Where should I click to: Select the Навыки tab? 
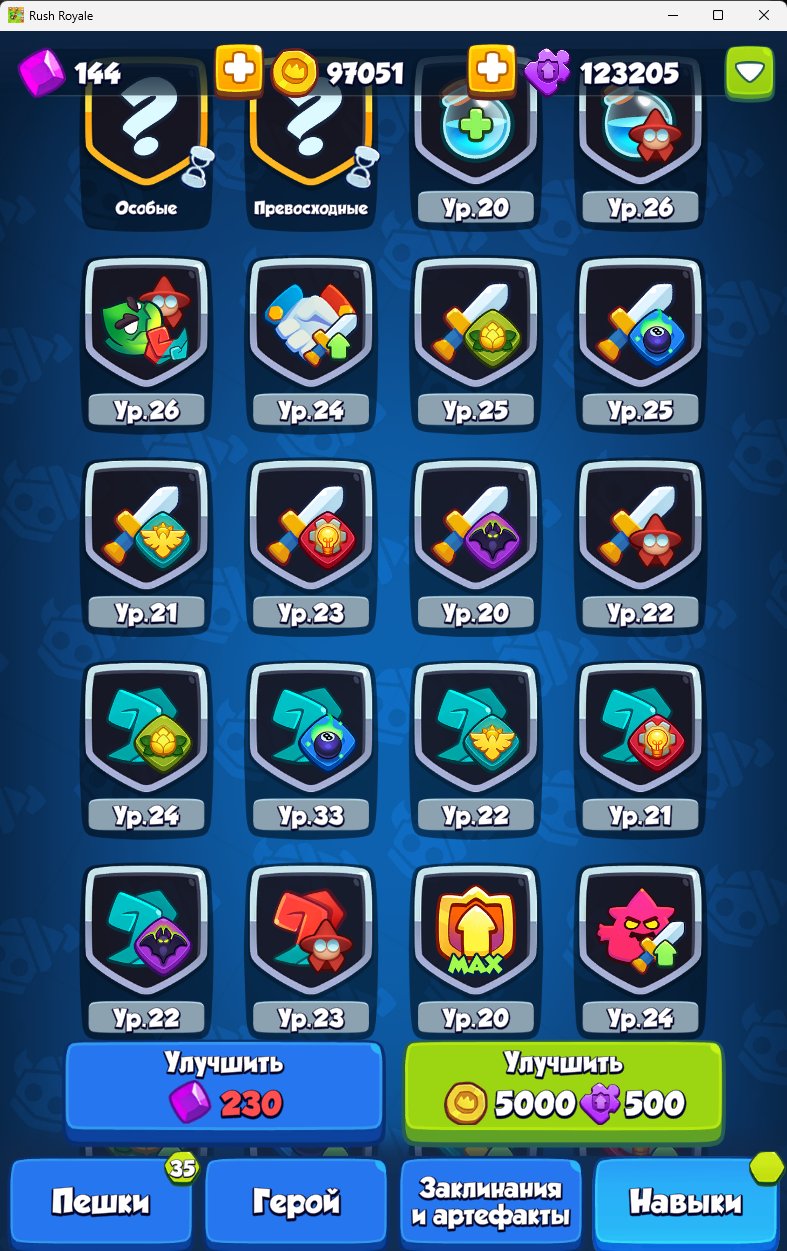pyautogui.click(x=685, y=1202)
